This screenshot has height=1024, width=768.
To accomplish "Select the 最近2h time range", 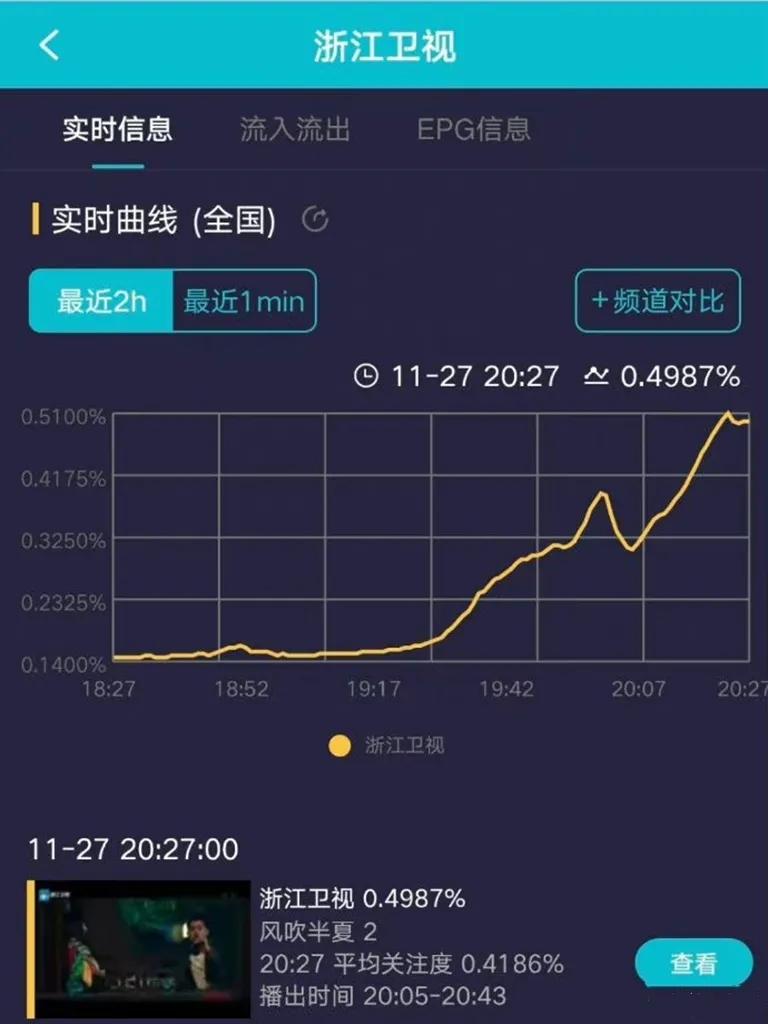I will pyautogui.click(x=100, y=301).
